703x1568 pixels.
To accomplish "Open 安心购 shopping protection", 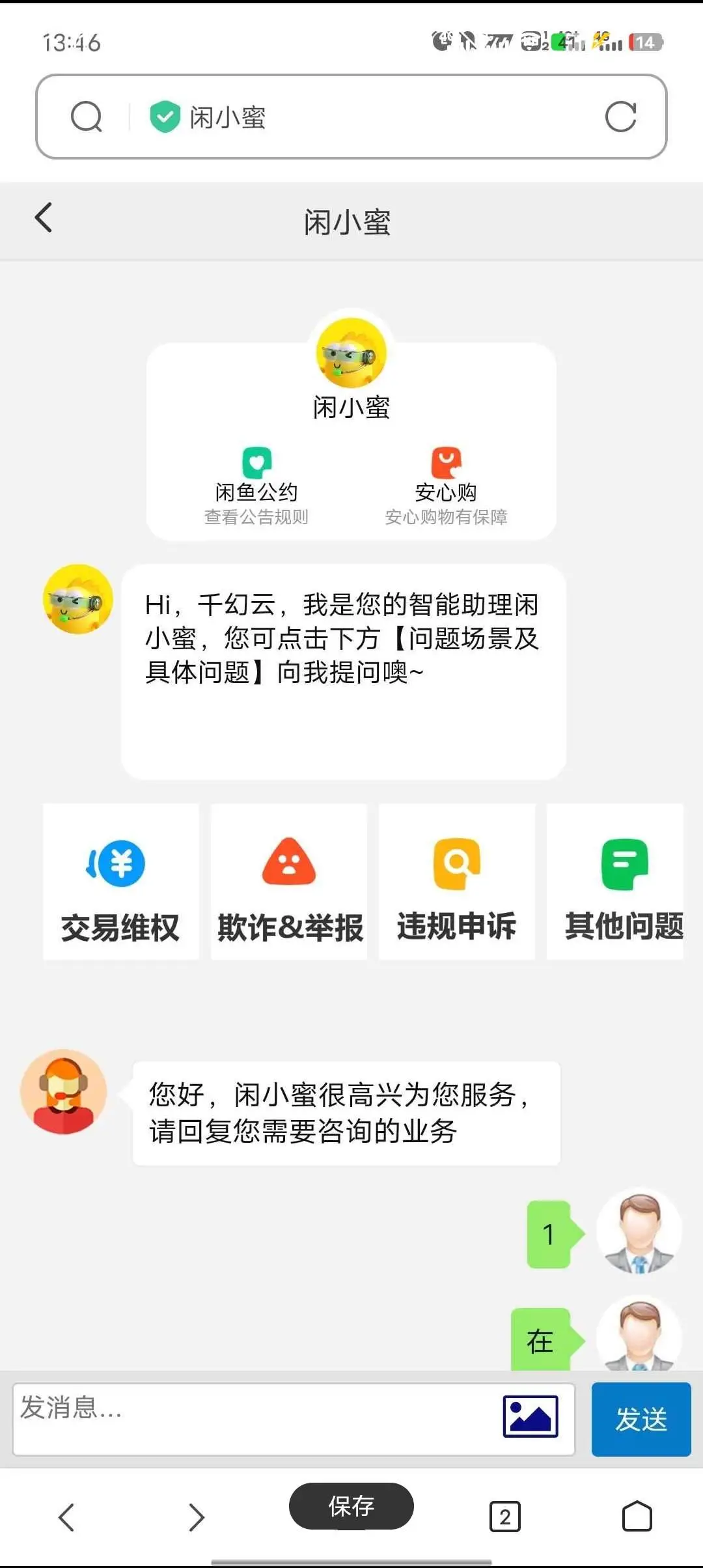I will tap(446, 462).
